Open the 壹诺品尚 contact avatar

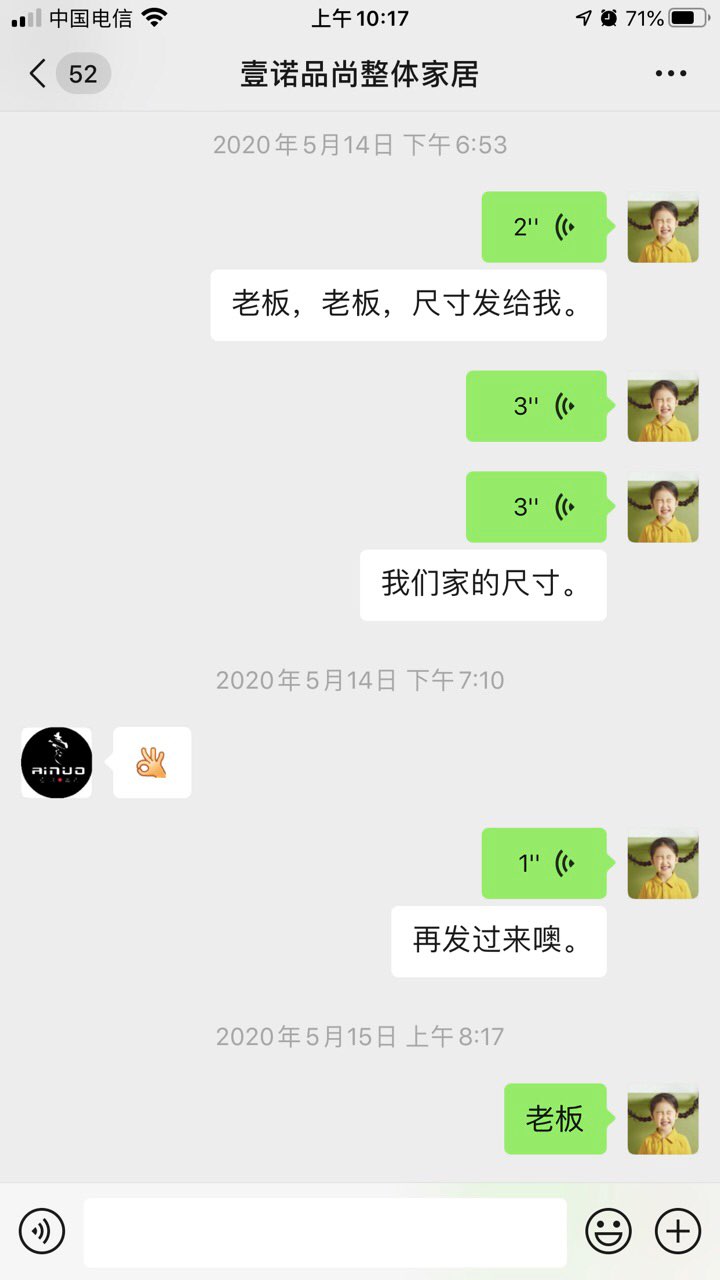point(57,763)
